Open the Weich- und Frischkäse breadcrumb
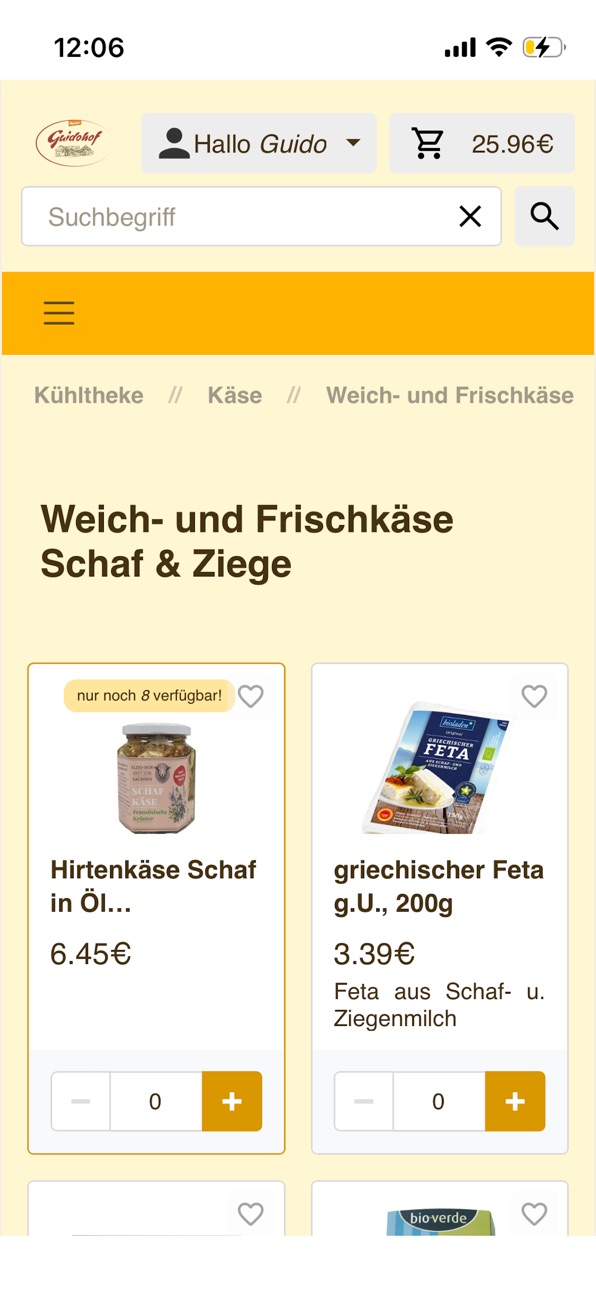Viewport: 596px width, 1290px height. click(450, 395)
